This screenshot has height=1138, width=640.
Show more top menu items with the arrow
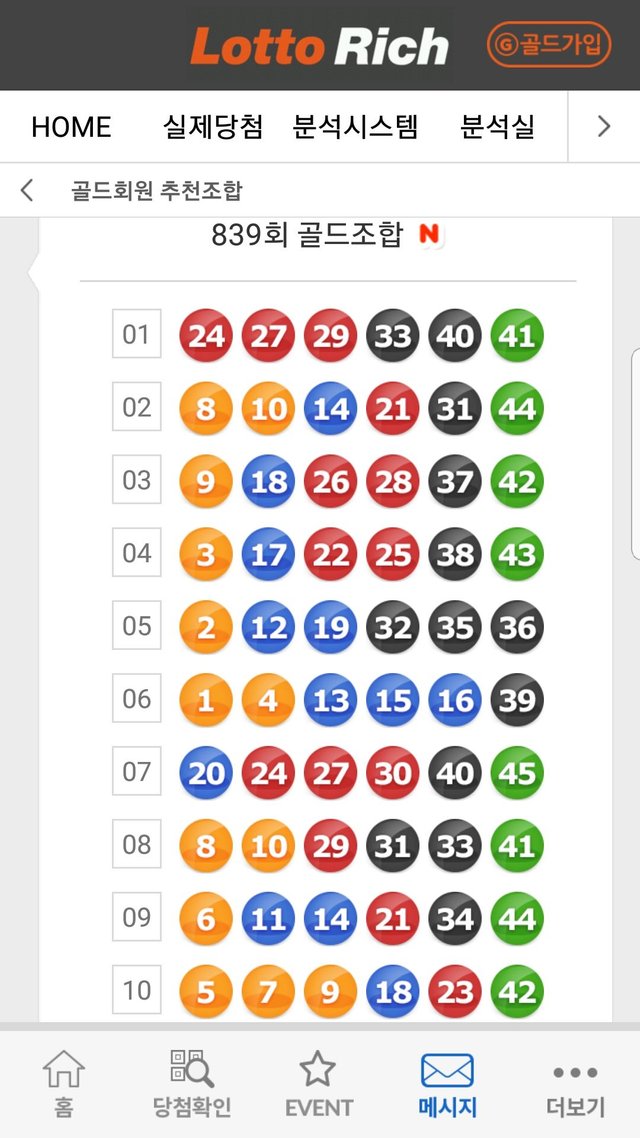[603, 127]
